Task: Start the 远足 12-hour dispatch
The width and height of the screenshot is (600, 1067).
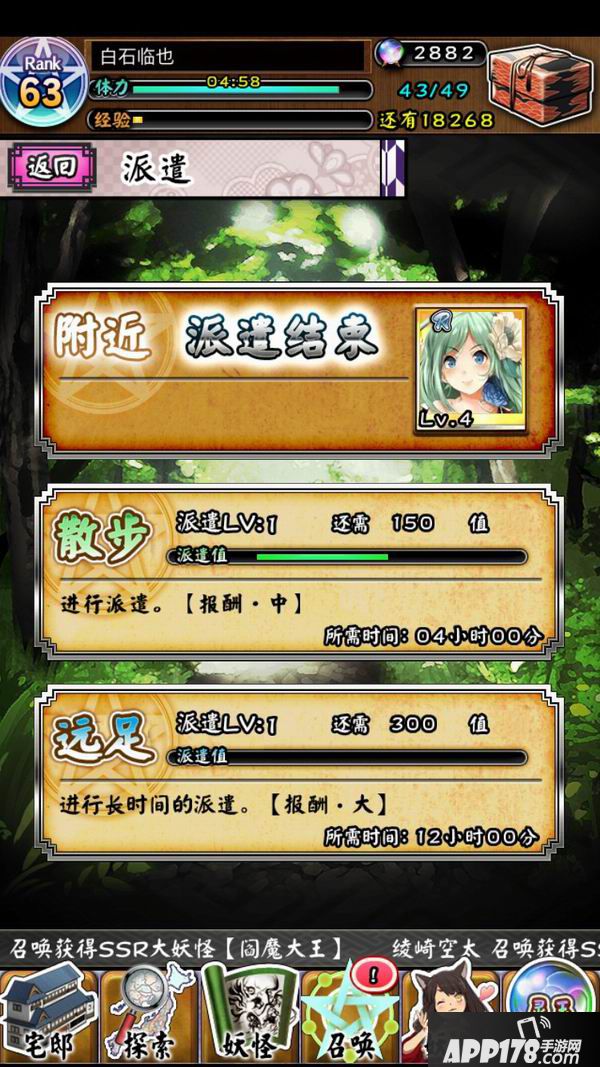Action: click(299, 773)
